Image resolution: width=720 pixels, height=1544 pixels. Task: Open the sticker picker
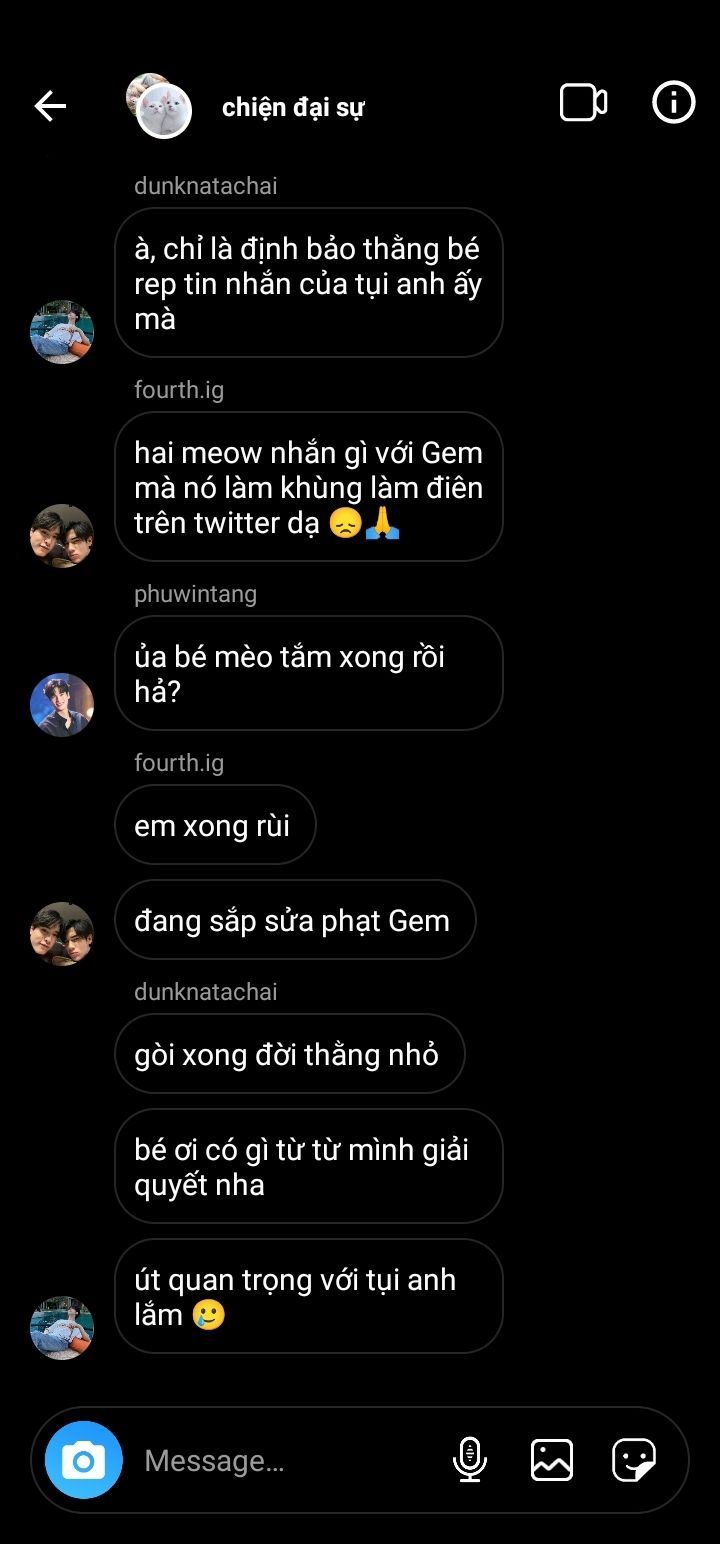[634, 1460]
